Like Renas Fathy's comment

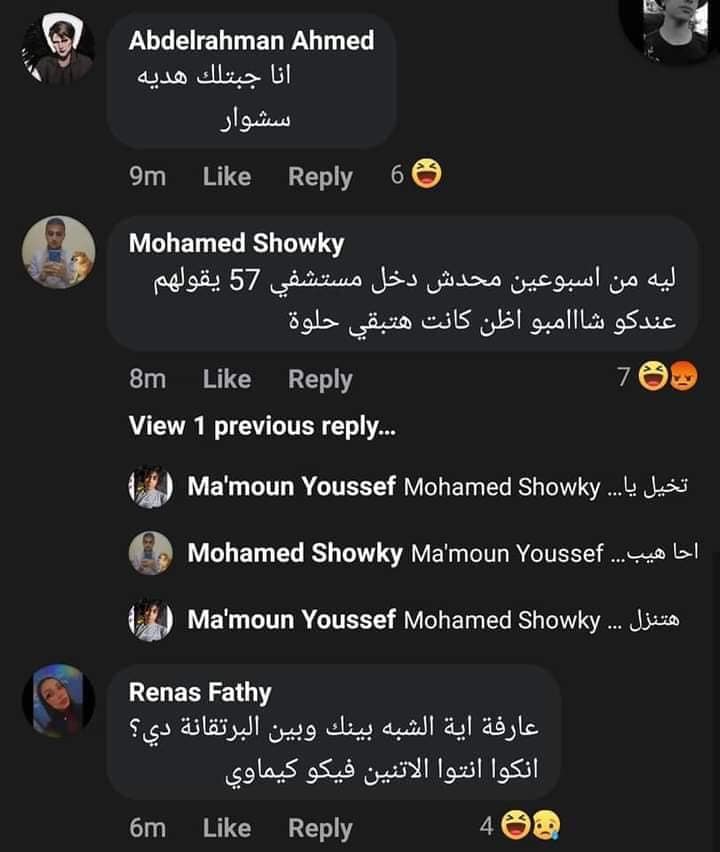pyautogui.click(x=226, y=828)
